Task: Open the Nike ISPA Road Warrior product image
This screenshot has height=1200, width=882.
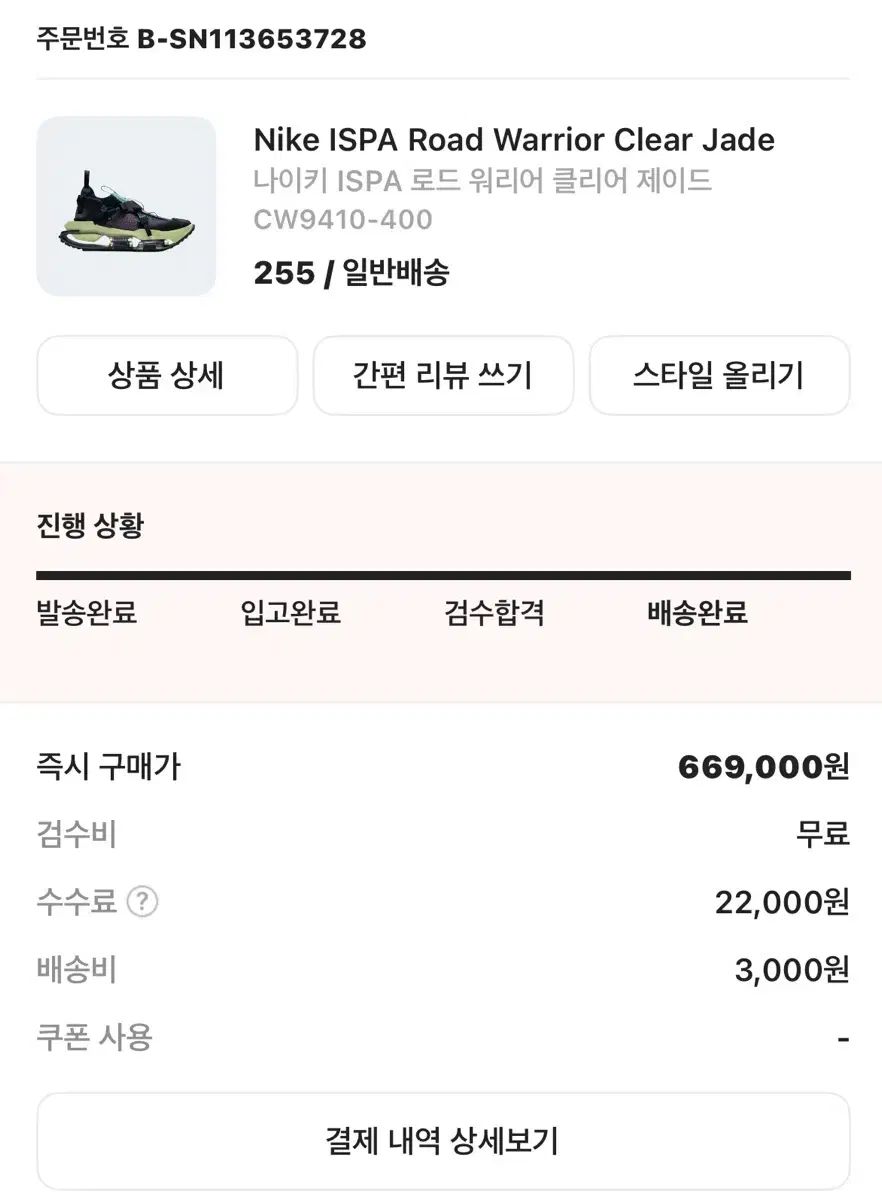Action: (126, 206)
